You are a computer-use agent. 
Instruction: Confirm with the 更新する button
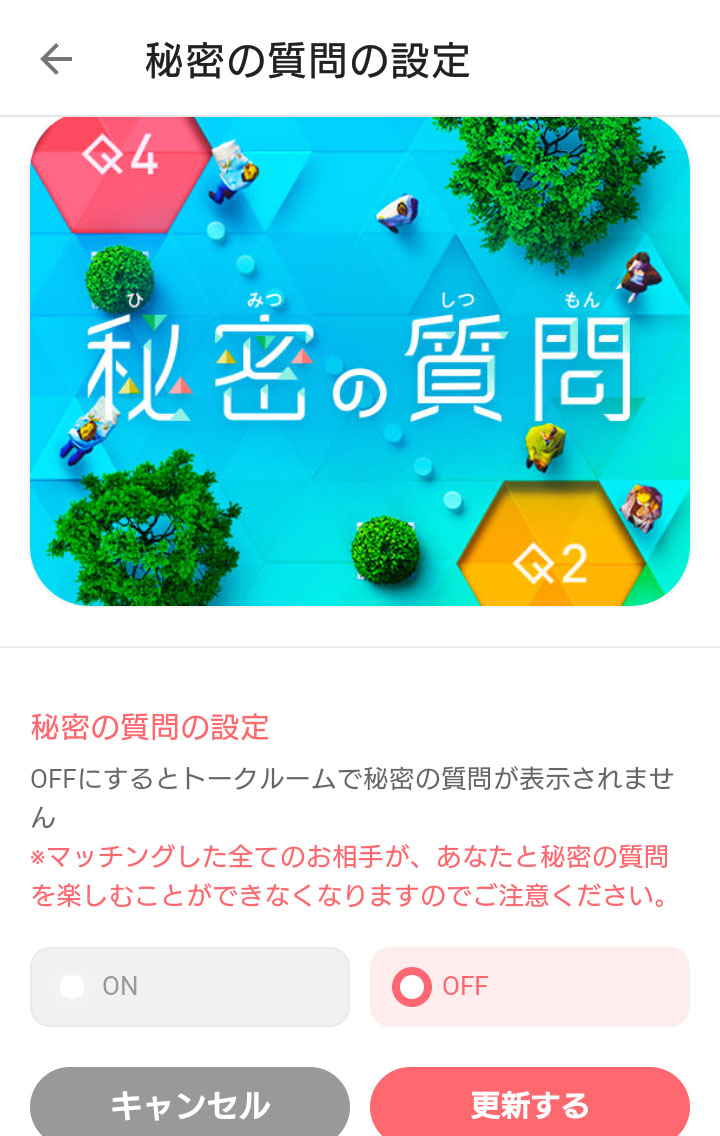(530, 1104)
